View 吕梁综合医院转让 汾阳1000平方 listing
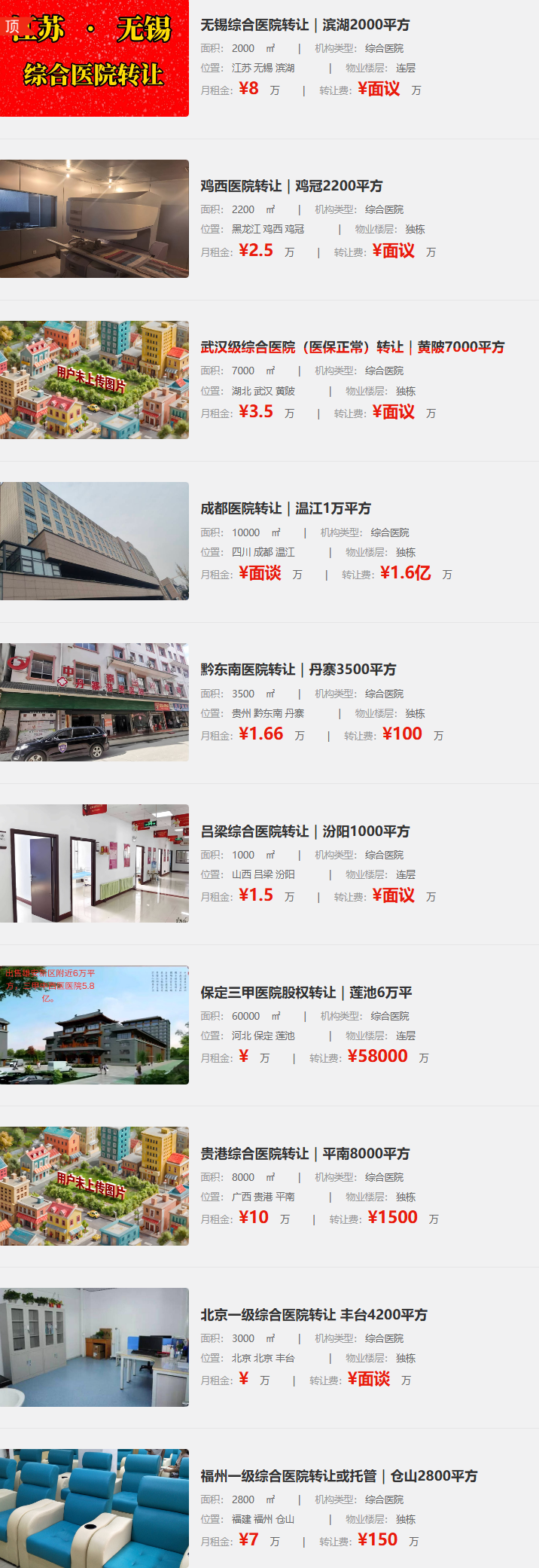This screenshot has height=1568, width=539. (x=305, y=831)
